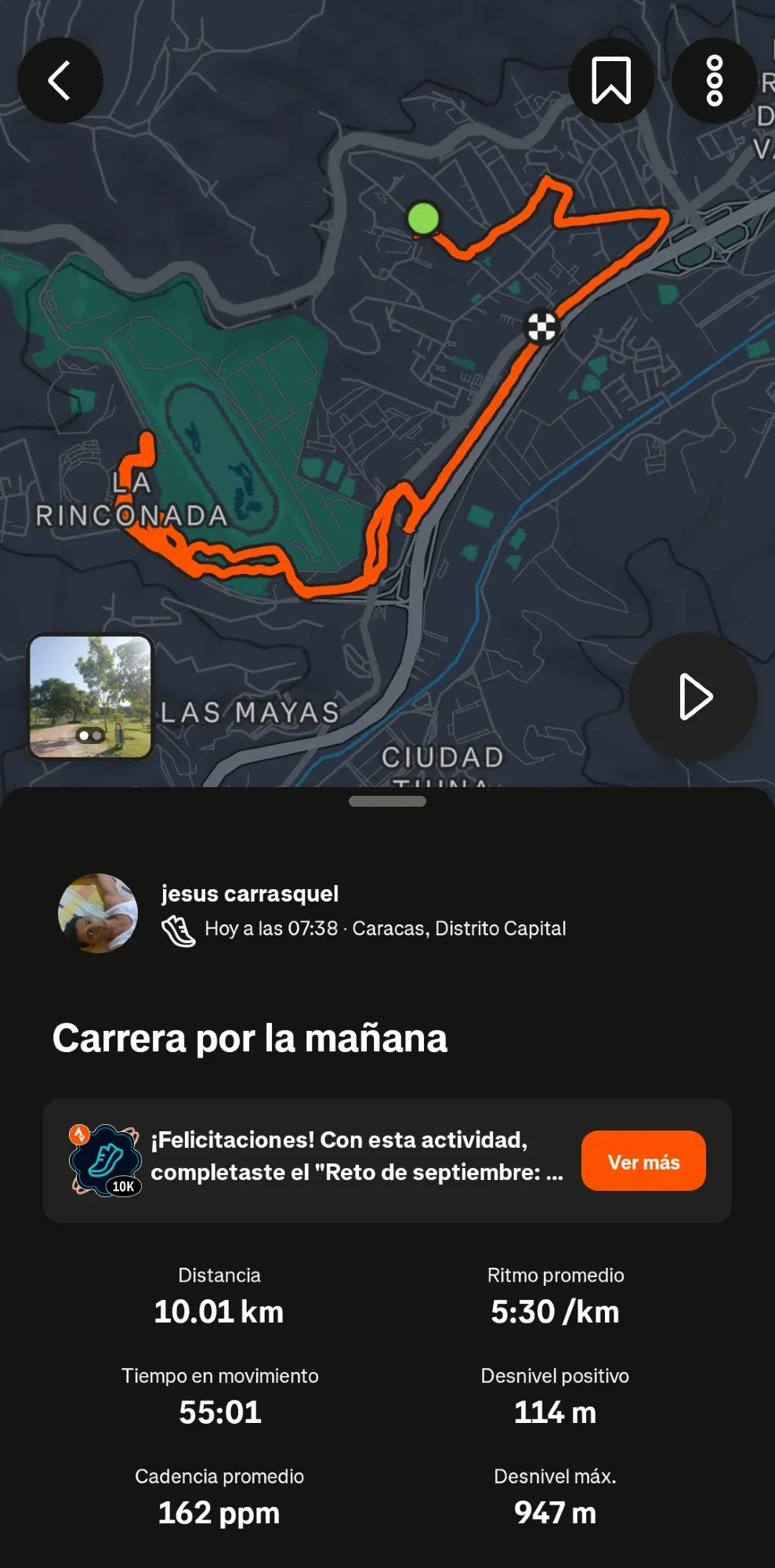Tap the sheet's drag handle
Viewport: 775px width, 1568px height.
coord(387,801)
